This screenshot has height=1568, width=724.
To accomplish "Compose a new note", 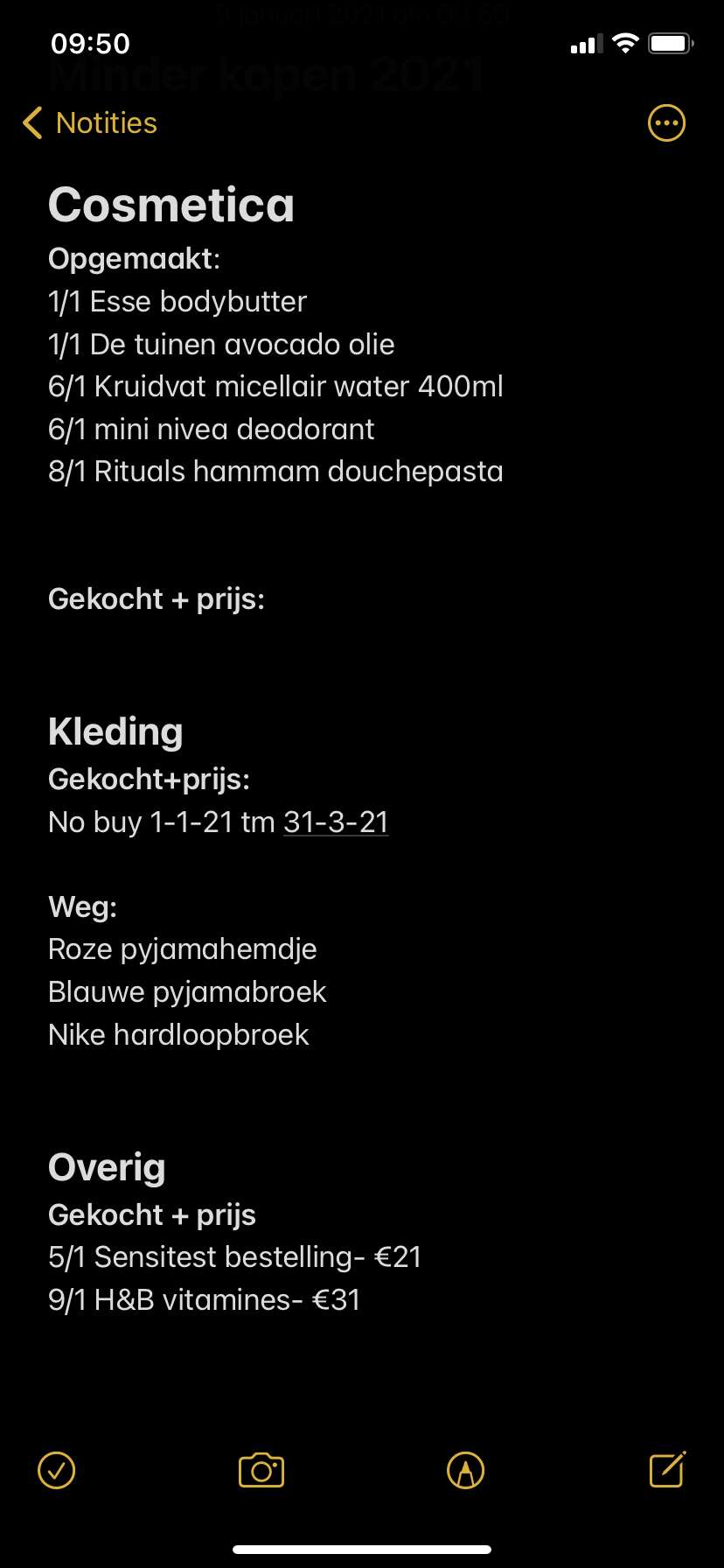I will click(668, 1469).
